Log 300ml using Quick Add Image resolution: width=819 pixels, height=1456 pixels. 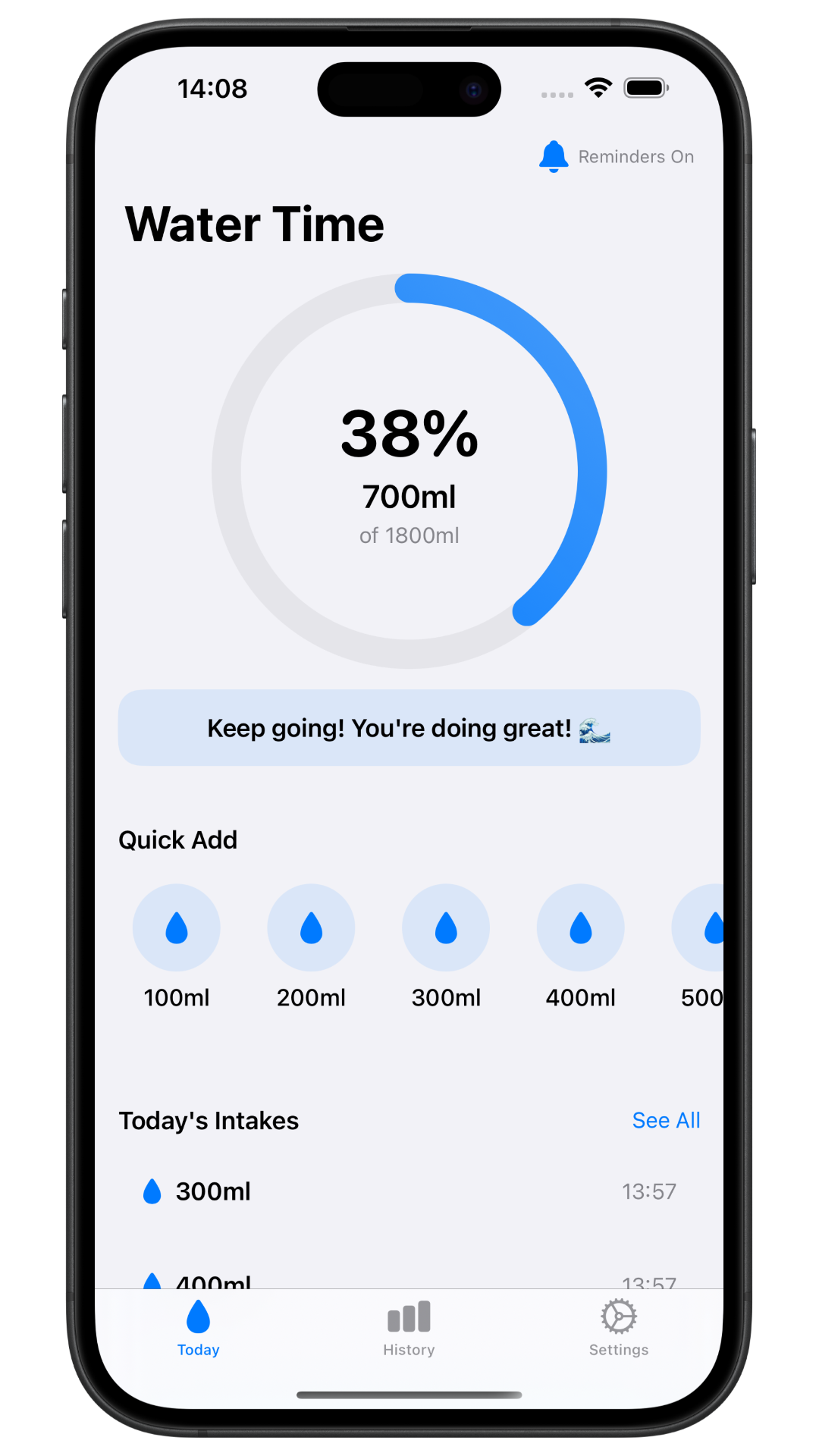click(446, 928)
